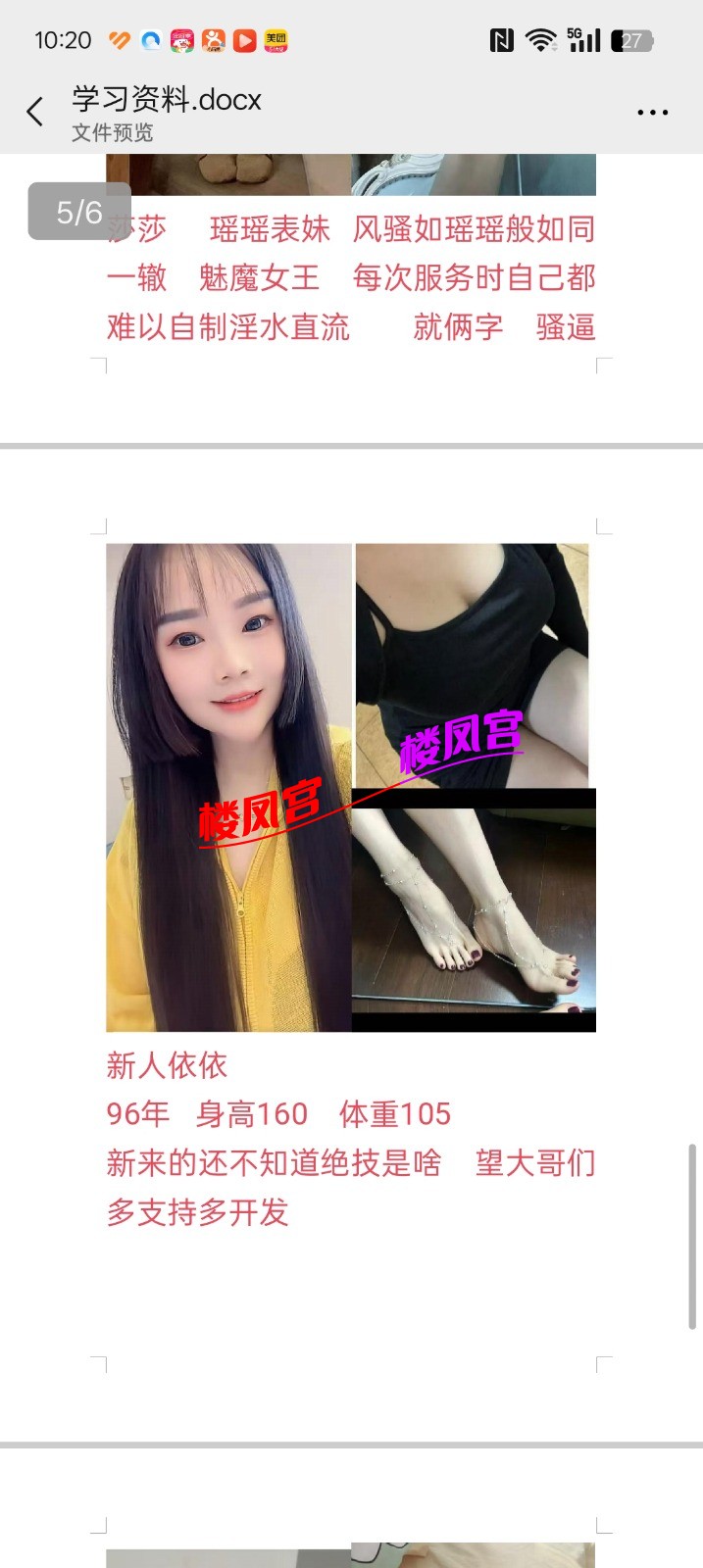
Task: Go back from the document preview
Action: coord(35,113)
